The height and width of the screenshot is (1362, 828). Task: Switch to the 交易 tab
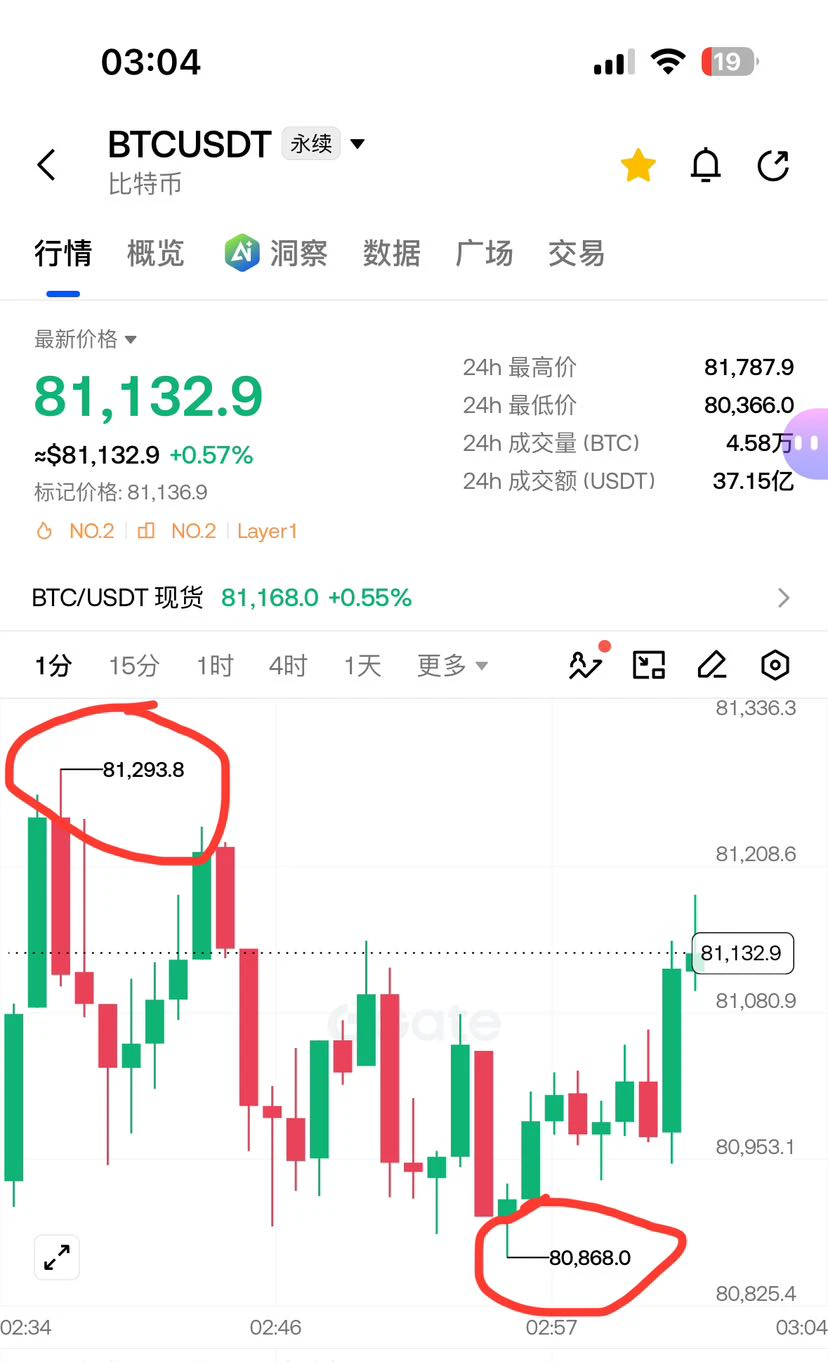click(577, 253)
